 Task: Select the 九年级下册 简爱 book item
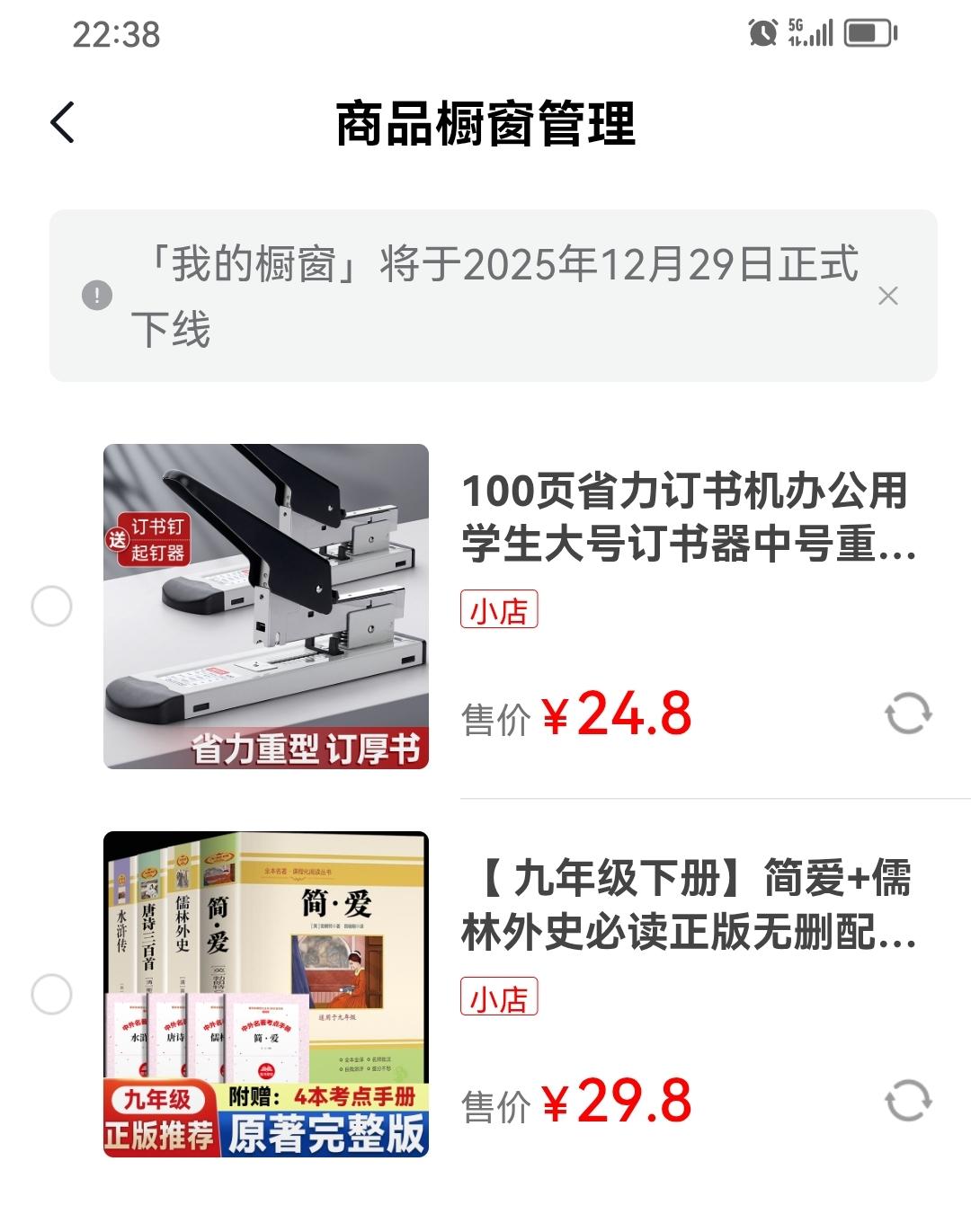tap(51, 994)
